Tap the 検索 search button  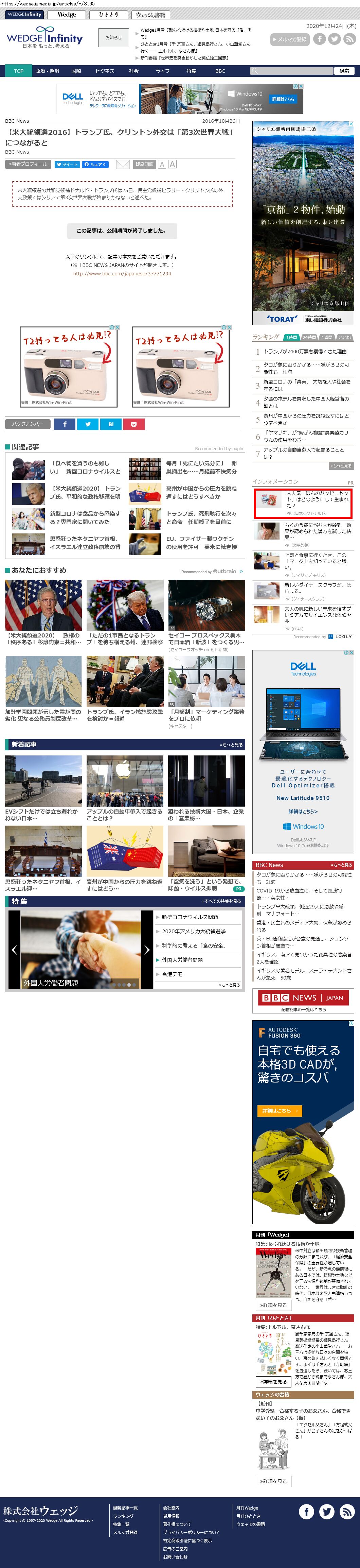344,71
